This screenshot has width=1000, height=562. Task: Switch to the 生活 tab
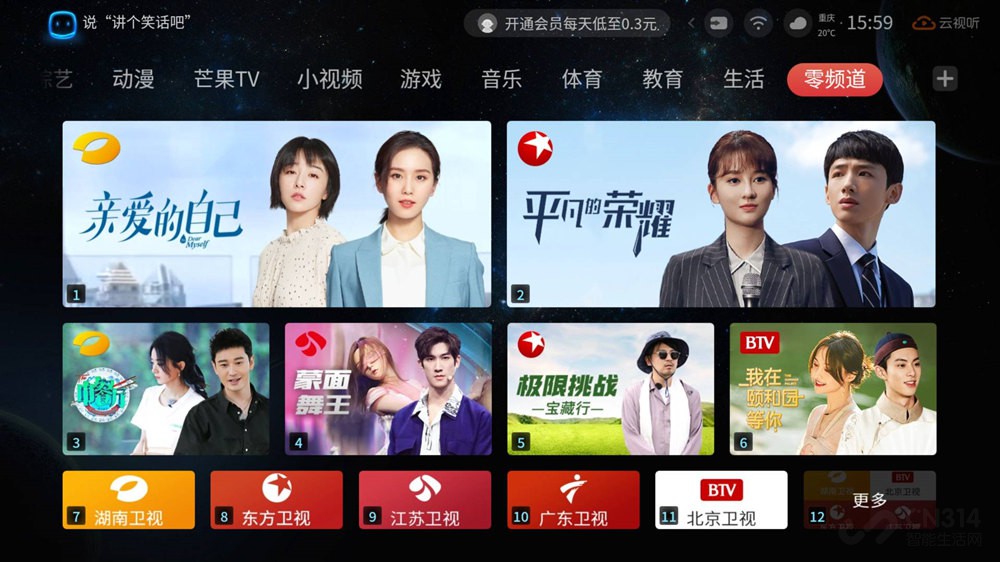click(743, 79)
